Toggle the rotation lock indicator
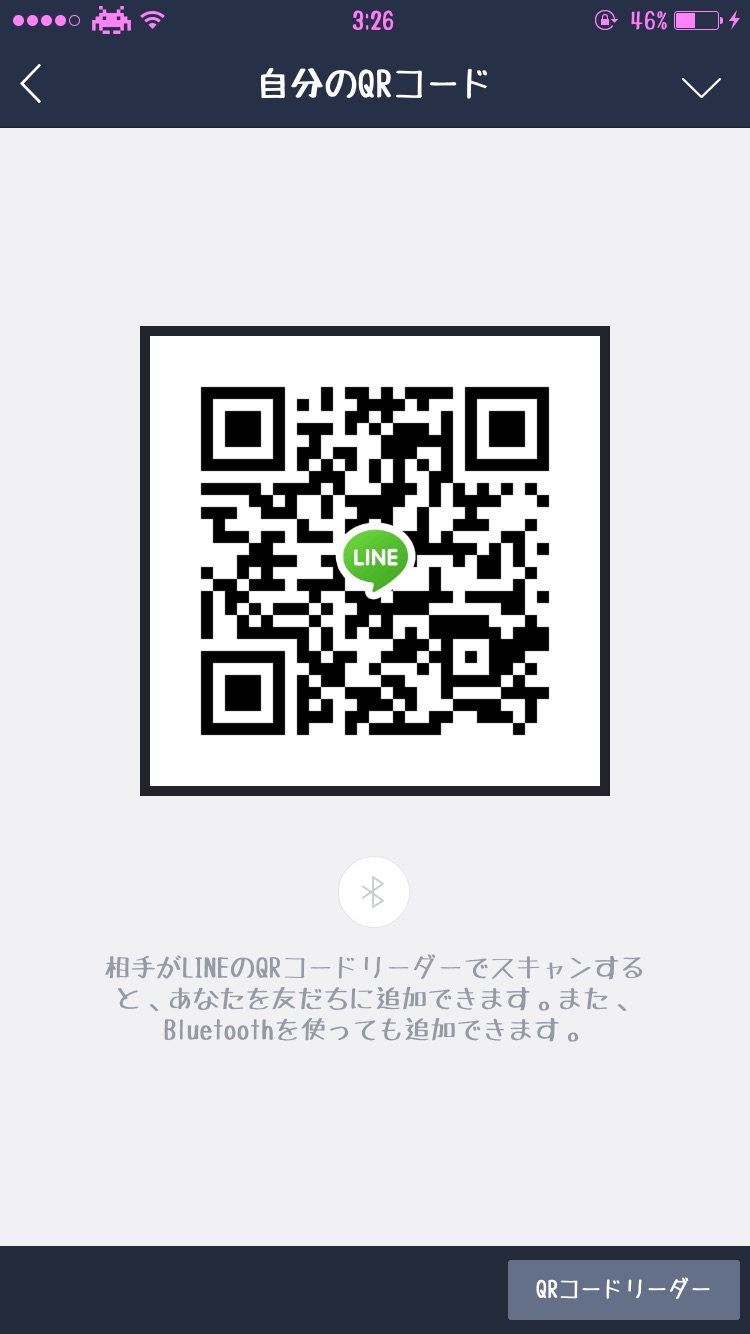This screenshot has height=1334, width=750. [x=607, y=20]
